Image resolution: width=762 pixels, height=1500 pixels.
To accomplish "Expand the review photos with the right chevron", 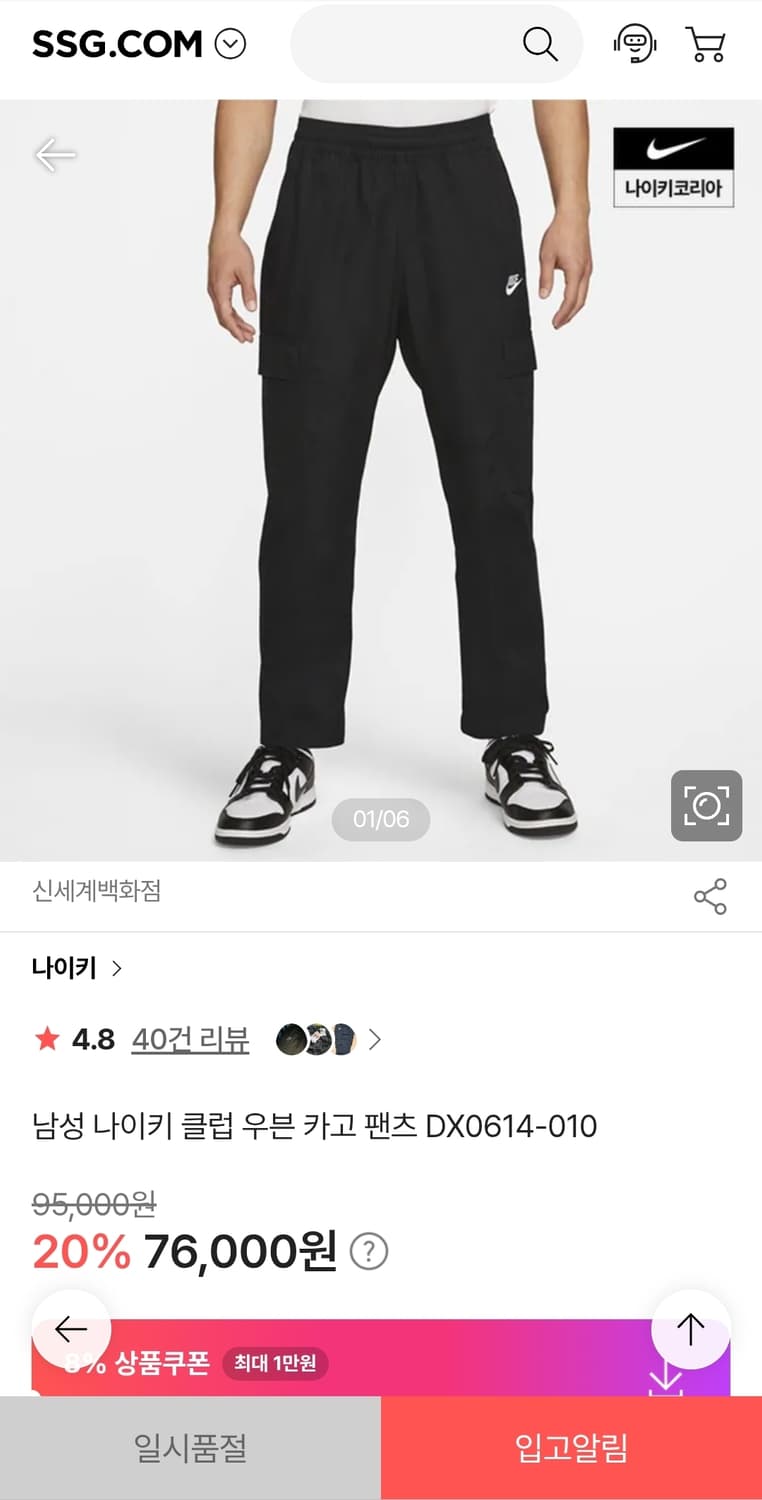I will (x=375, y=1040).
